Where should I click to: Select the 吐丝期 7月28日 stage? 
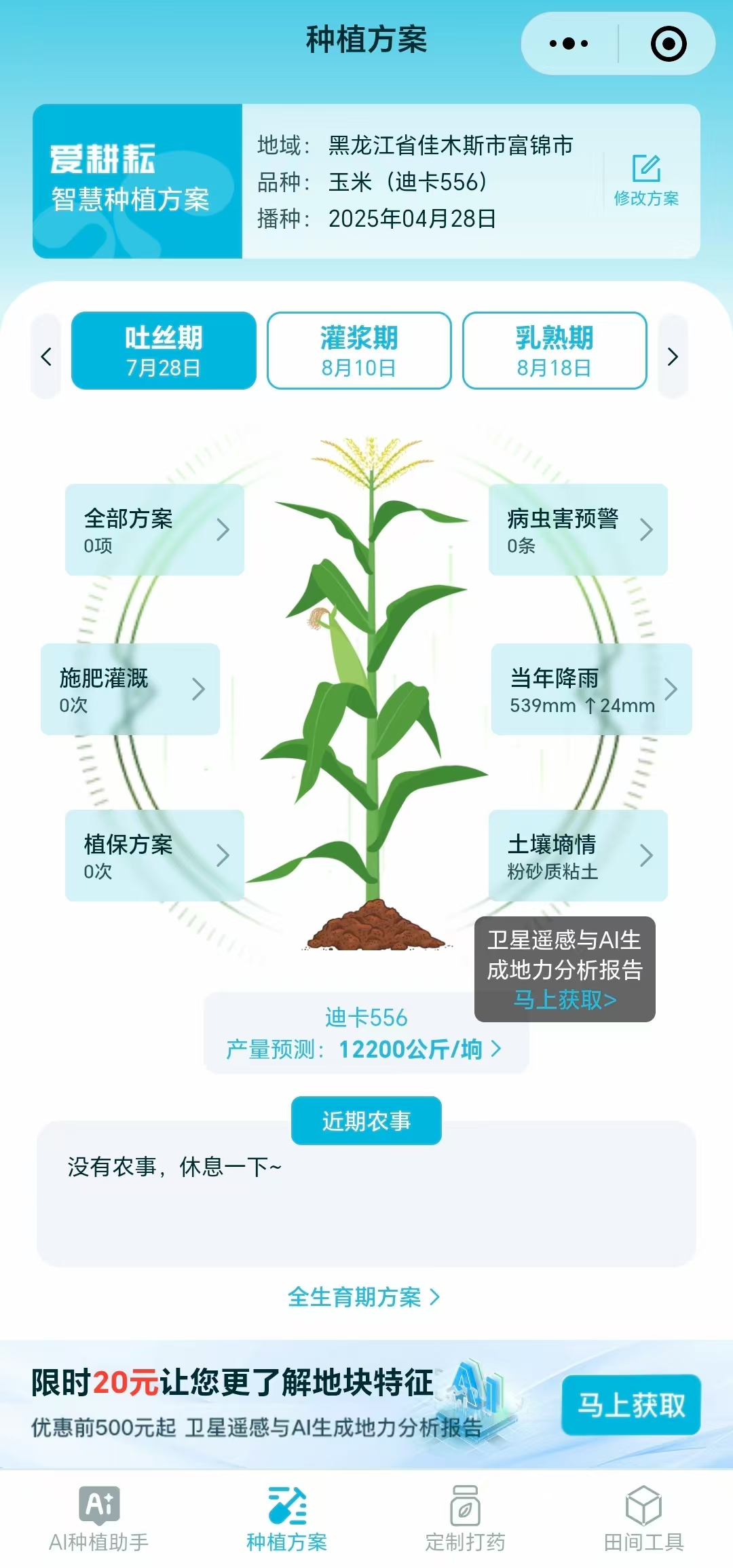pos(164,351)
